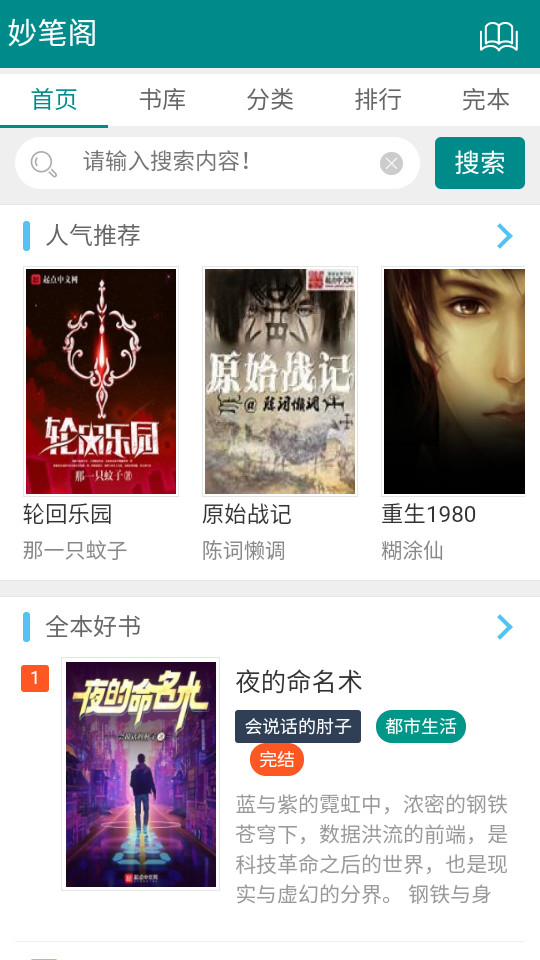Switch to the 书库 tab
The height and width of the screenshot is (960, 540).
pyautogui.click(x=162, y=100)
